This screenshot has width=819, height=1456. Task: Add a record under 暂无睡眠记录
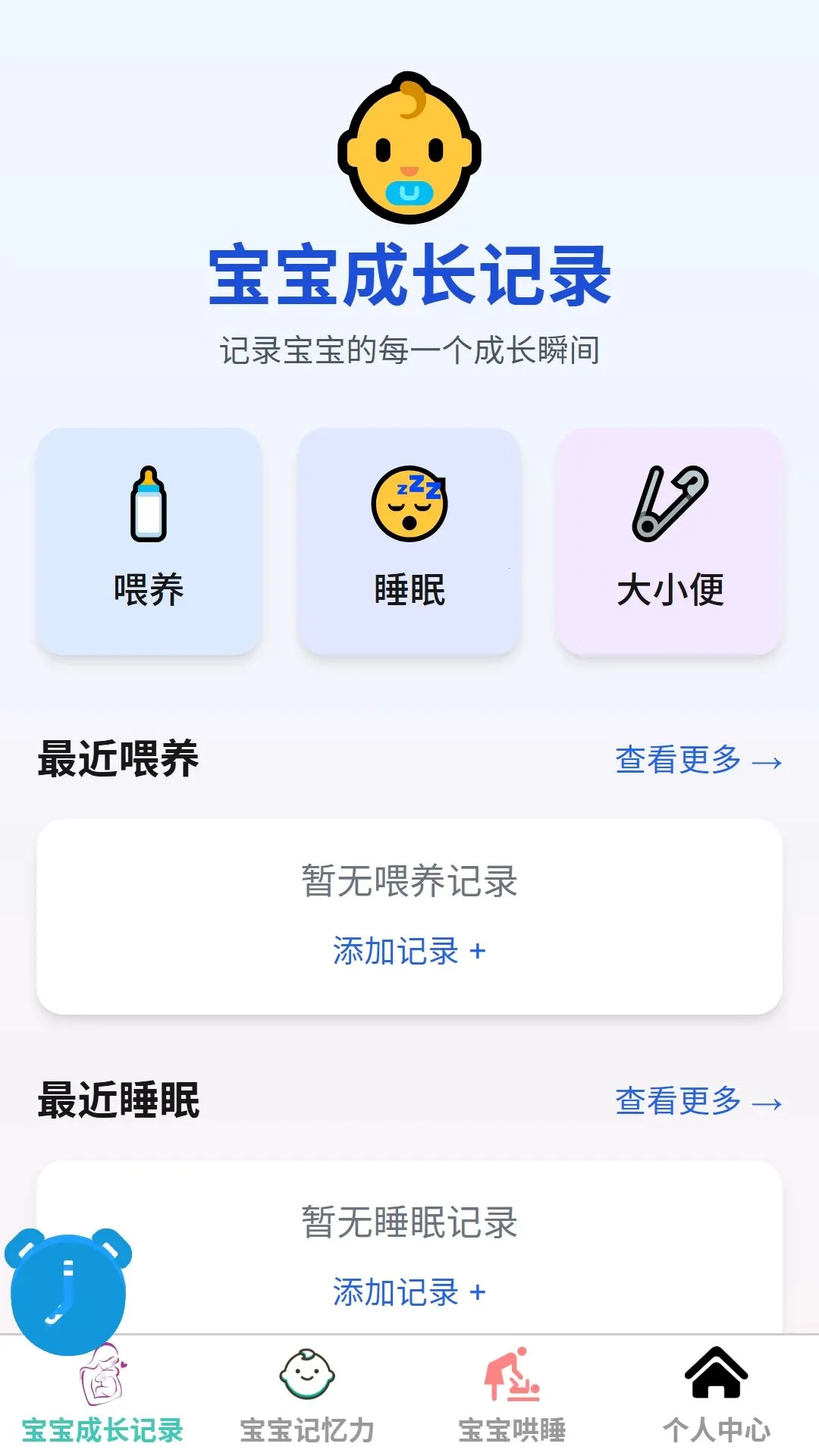[x=409, y=1292]
